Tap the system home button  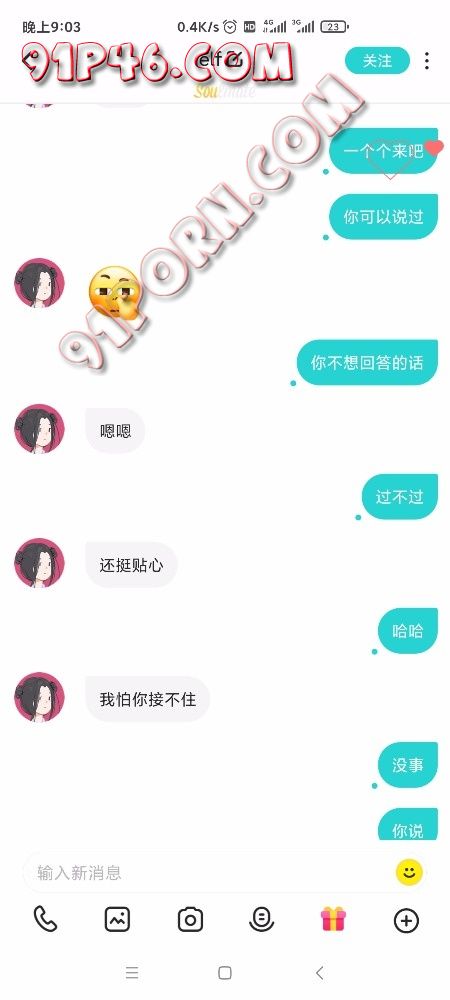225,973
